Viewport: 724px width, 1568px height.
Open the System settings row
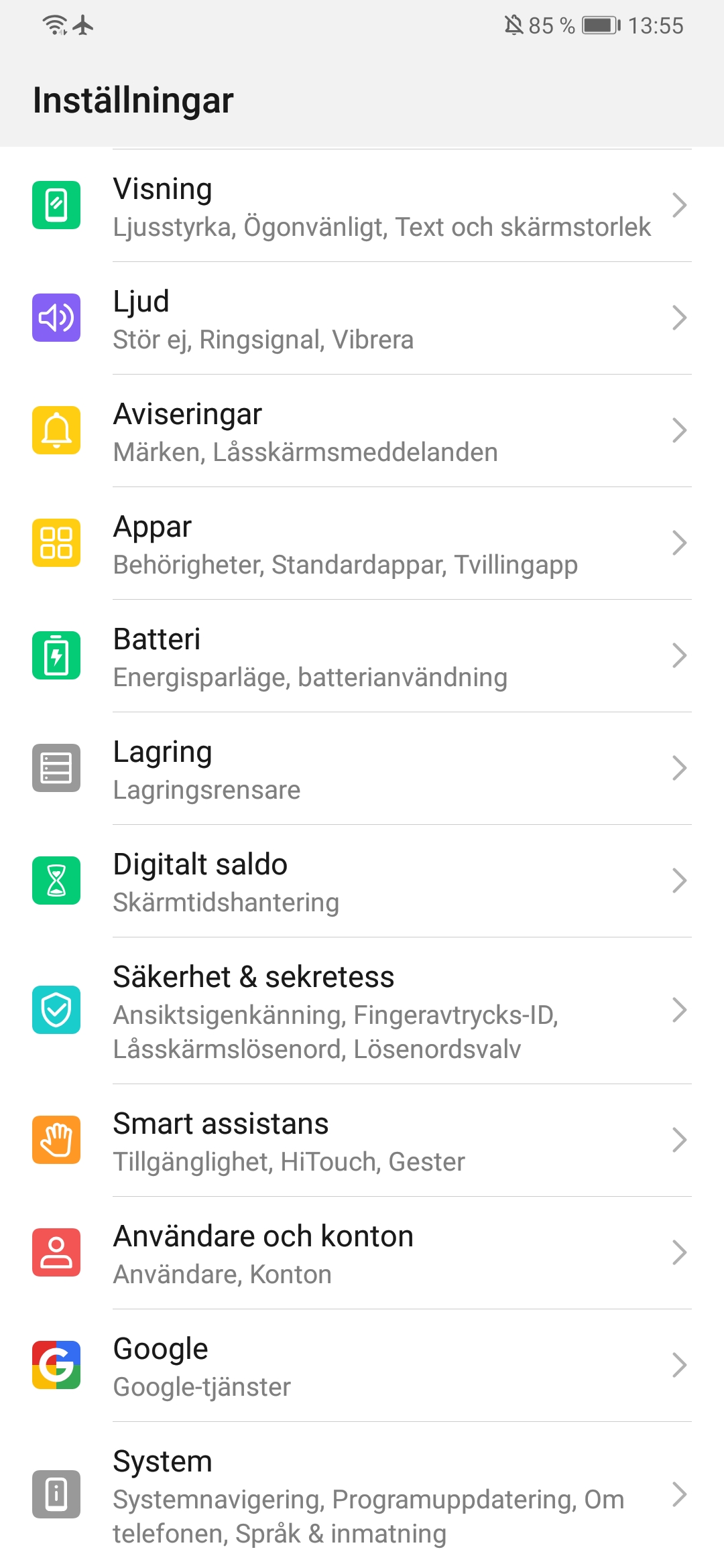362,1495
